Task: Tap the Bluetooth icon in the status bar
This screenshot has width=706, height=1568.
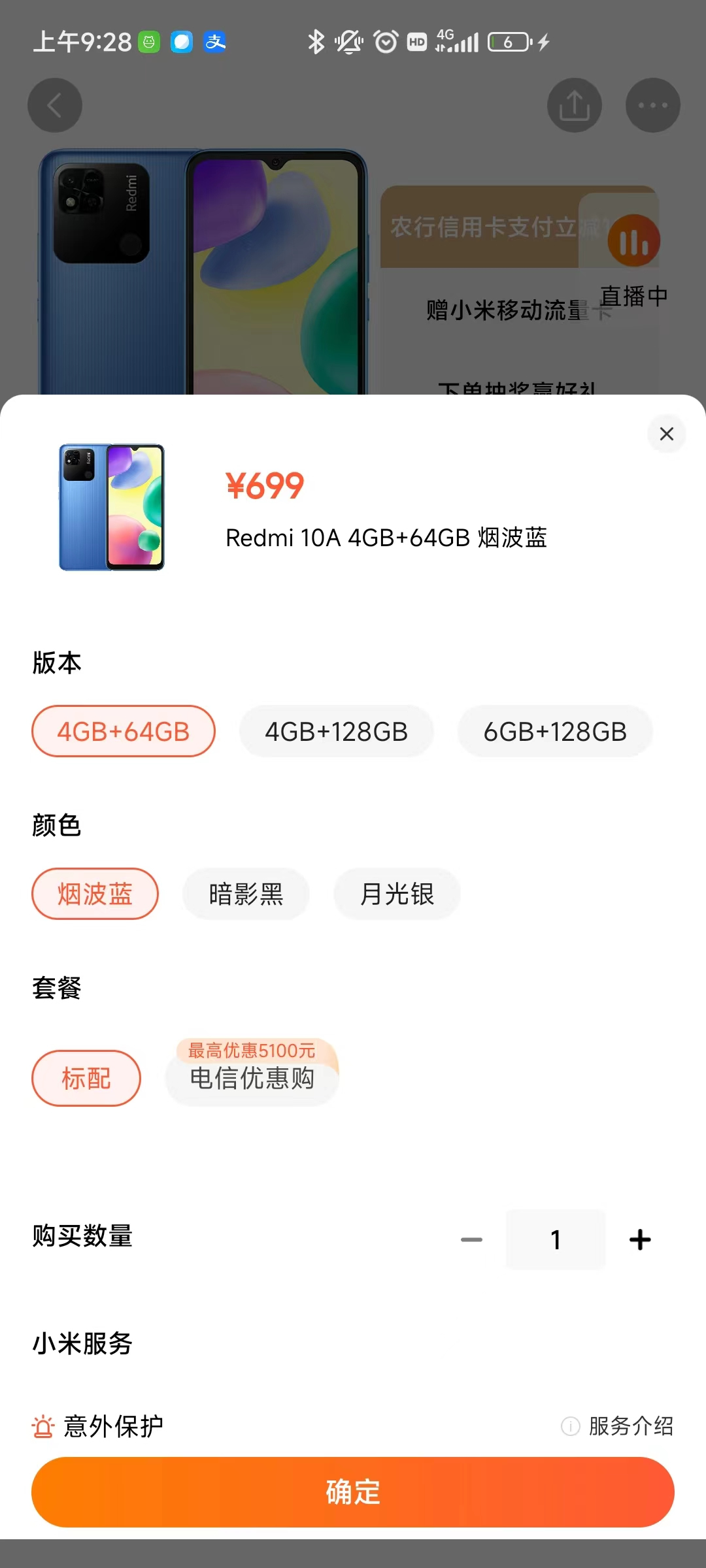Action: (x=316, y=41)
